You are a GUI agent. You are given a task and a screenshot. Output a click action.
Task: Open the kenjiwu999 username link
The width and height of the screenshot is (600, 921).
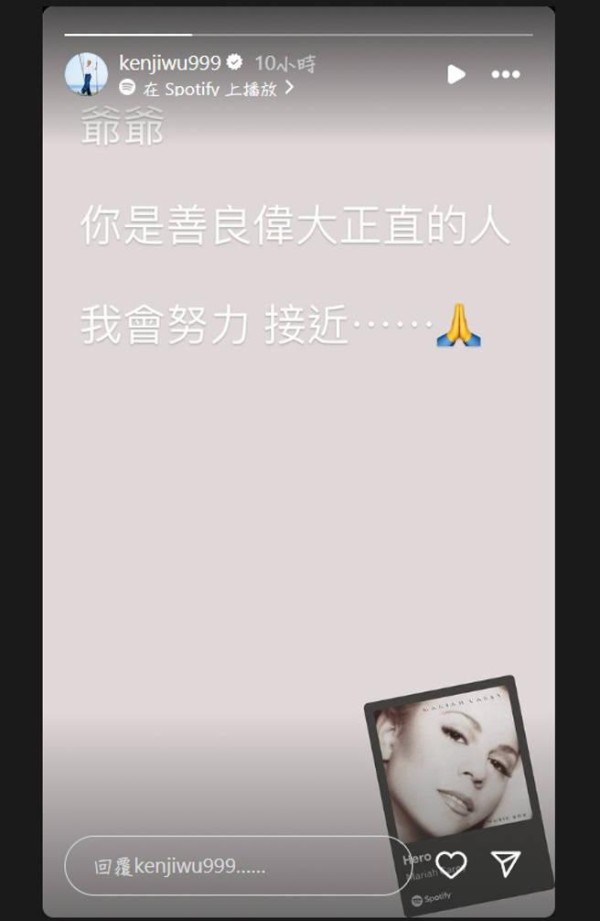169,62
